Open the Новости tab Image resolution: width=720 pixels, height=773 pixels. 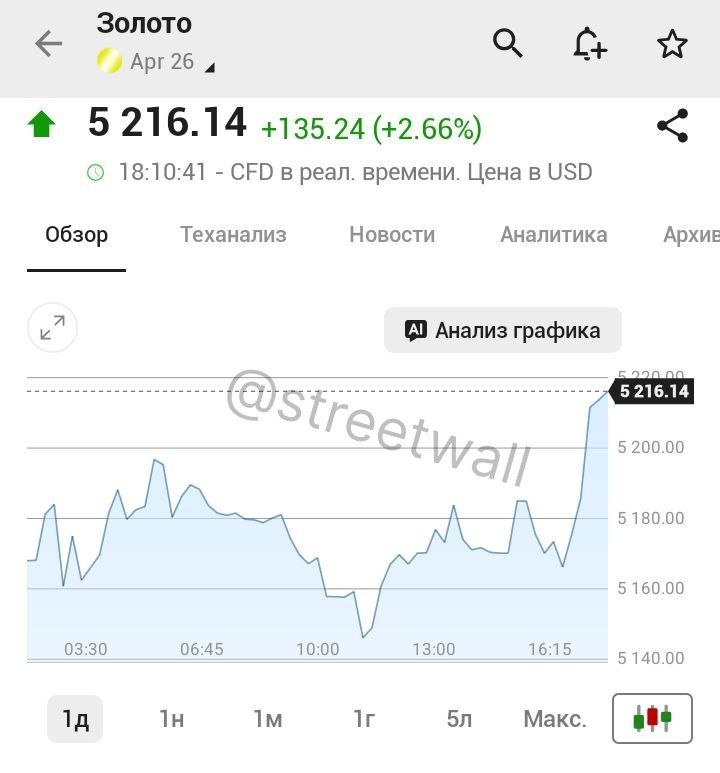point(392,235)
